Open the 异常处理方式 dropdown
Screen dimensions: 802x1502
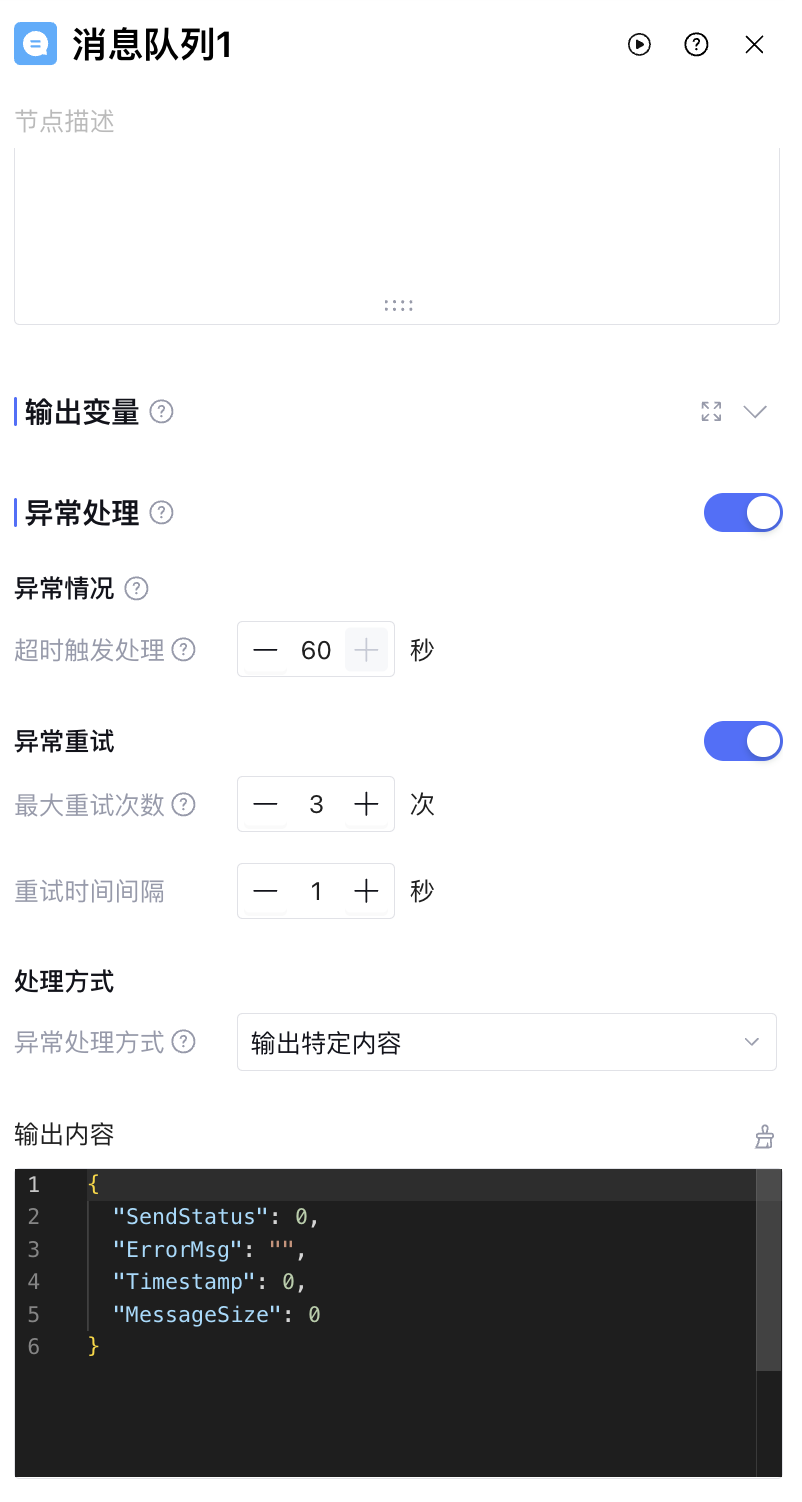(506, 1043)
